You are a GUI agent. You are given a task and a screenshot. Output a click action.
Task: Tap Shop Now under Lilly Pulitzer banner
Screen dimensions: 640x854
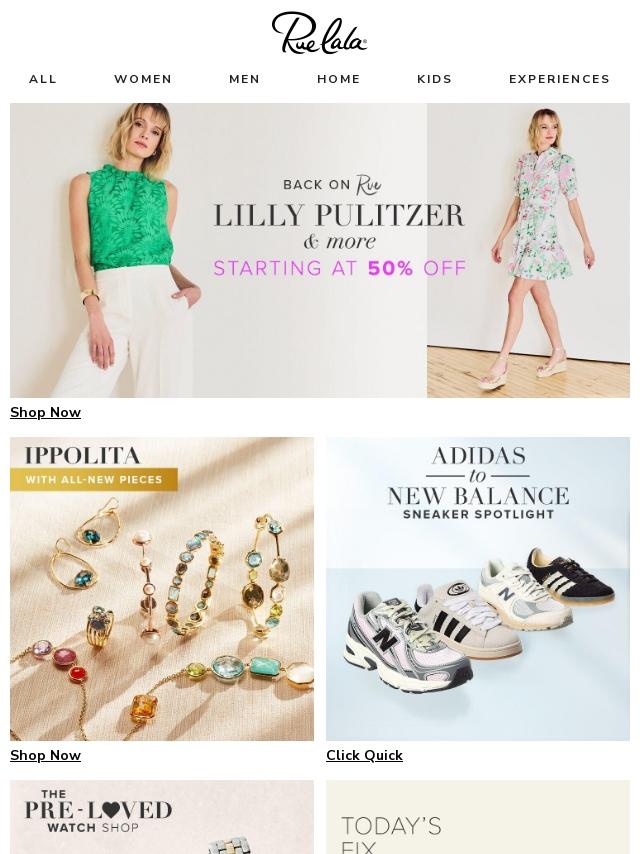(45, 413)
